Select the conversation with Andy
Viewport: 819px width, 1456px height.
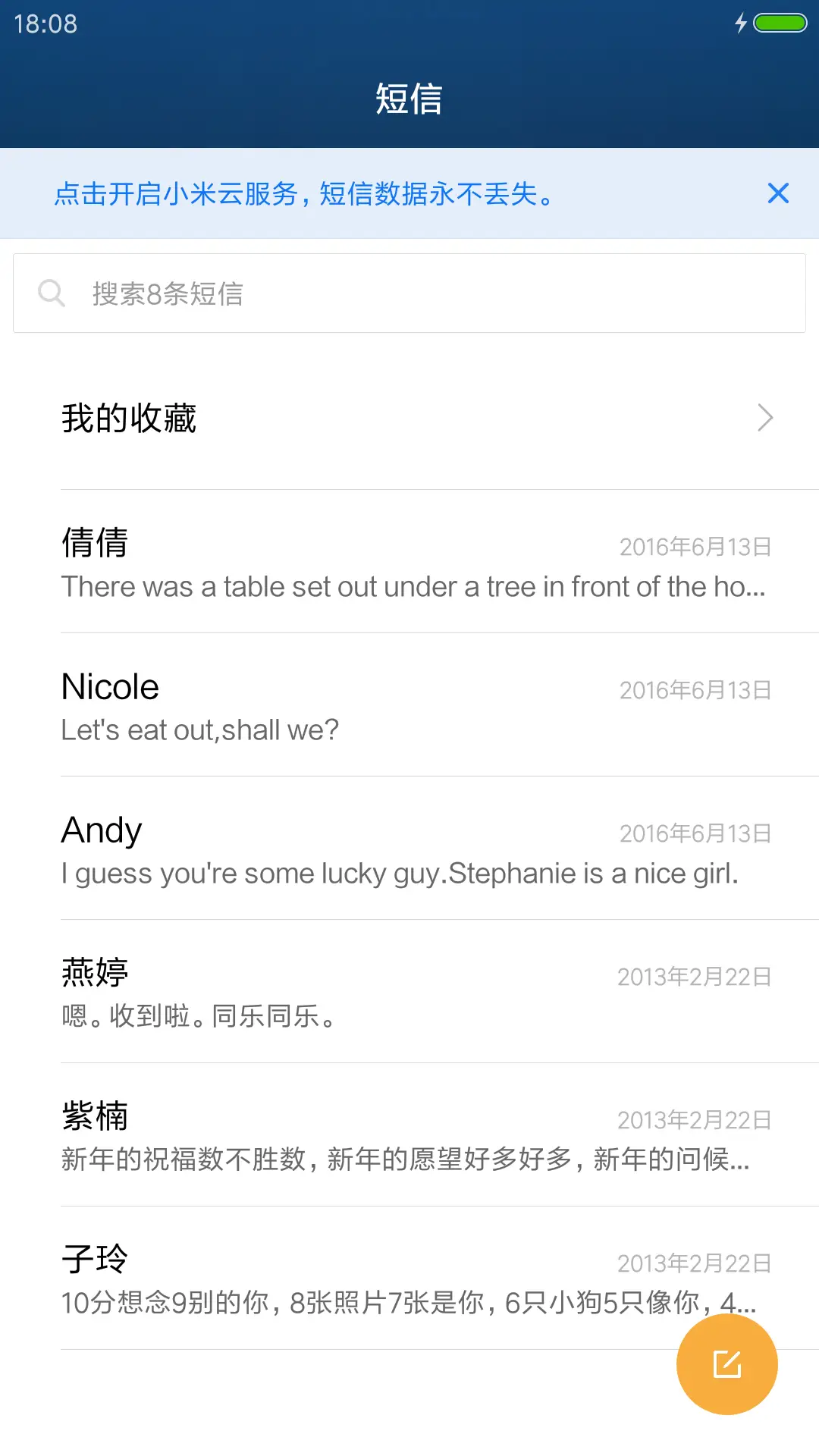(409, 849)
